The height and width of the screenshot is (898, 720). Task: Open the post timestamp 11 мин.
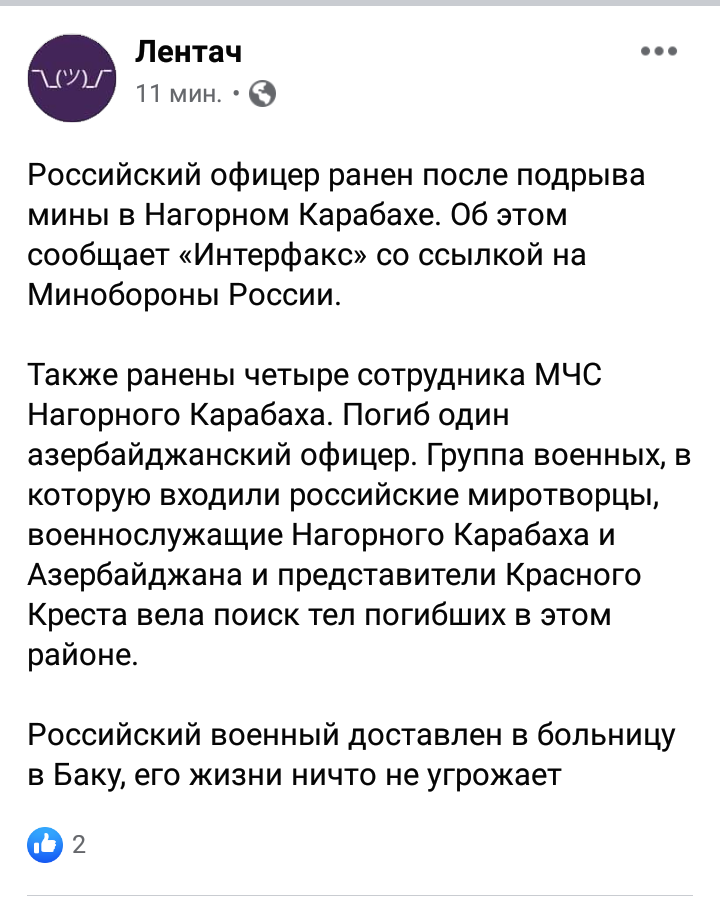(x=178, y=94)
